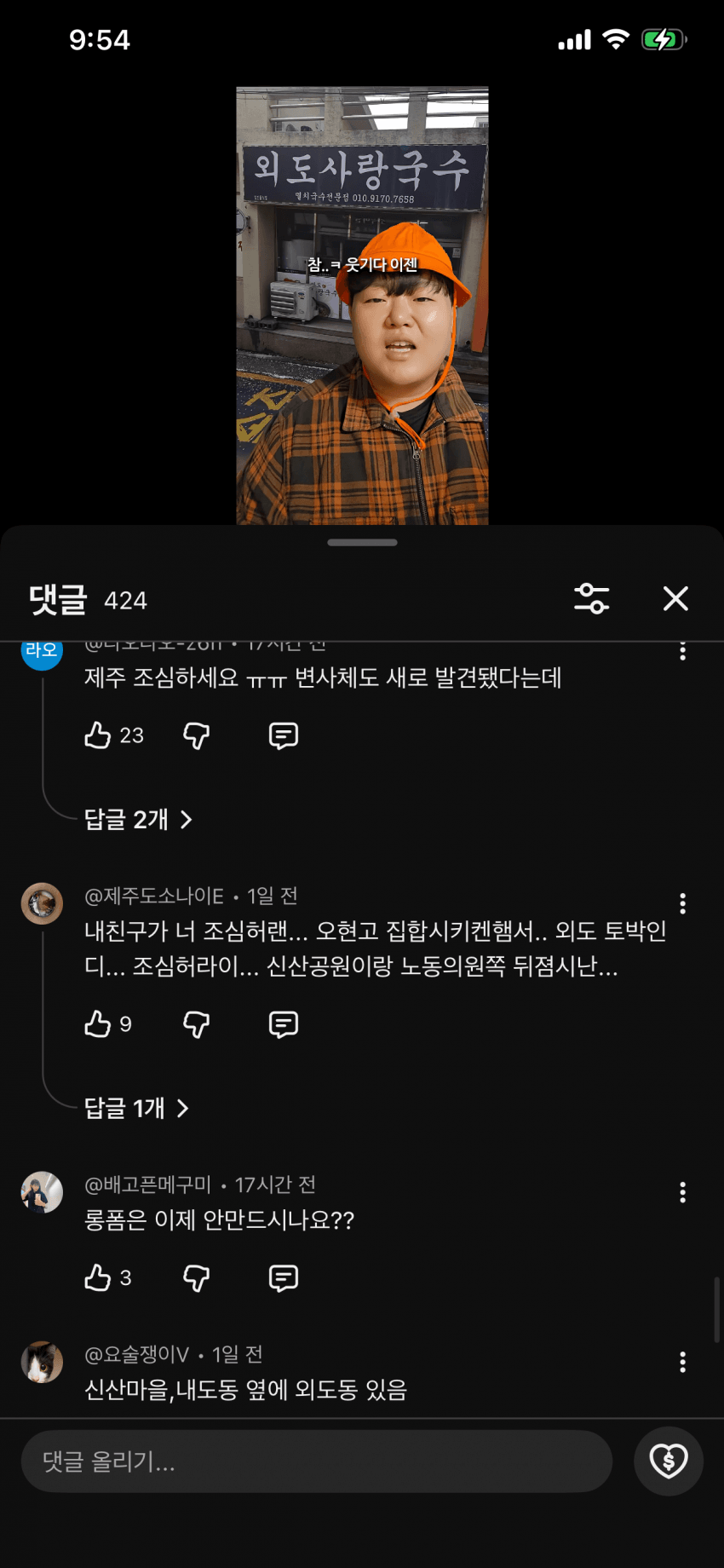Dislike @배고픈메구미's comment
Image resolution: width=724 pixels, height=1568 pixels.
coord(197,1277)
